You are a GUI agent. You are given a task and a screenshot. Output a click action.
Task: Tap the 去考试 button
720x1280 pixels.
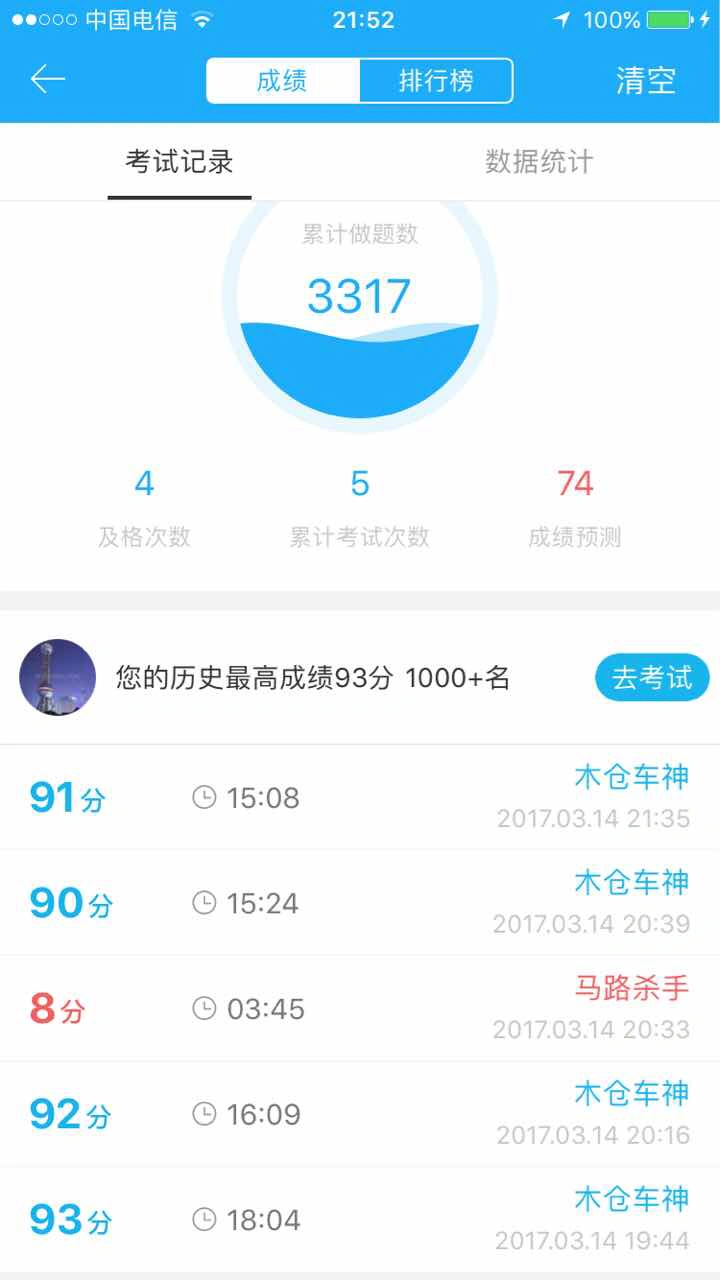[652, 678]
